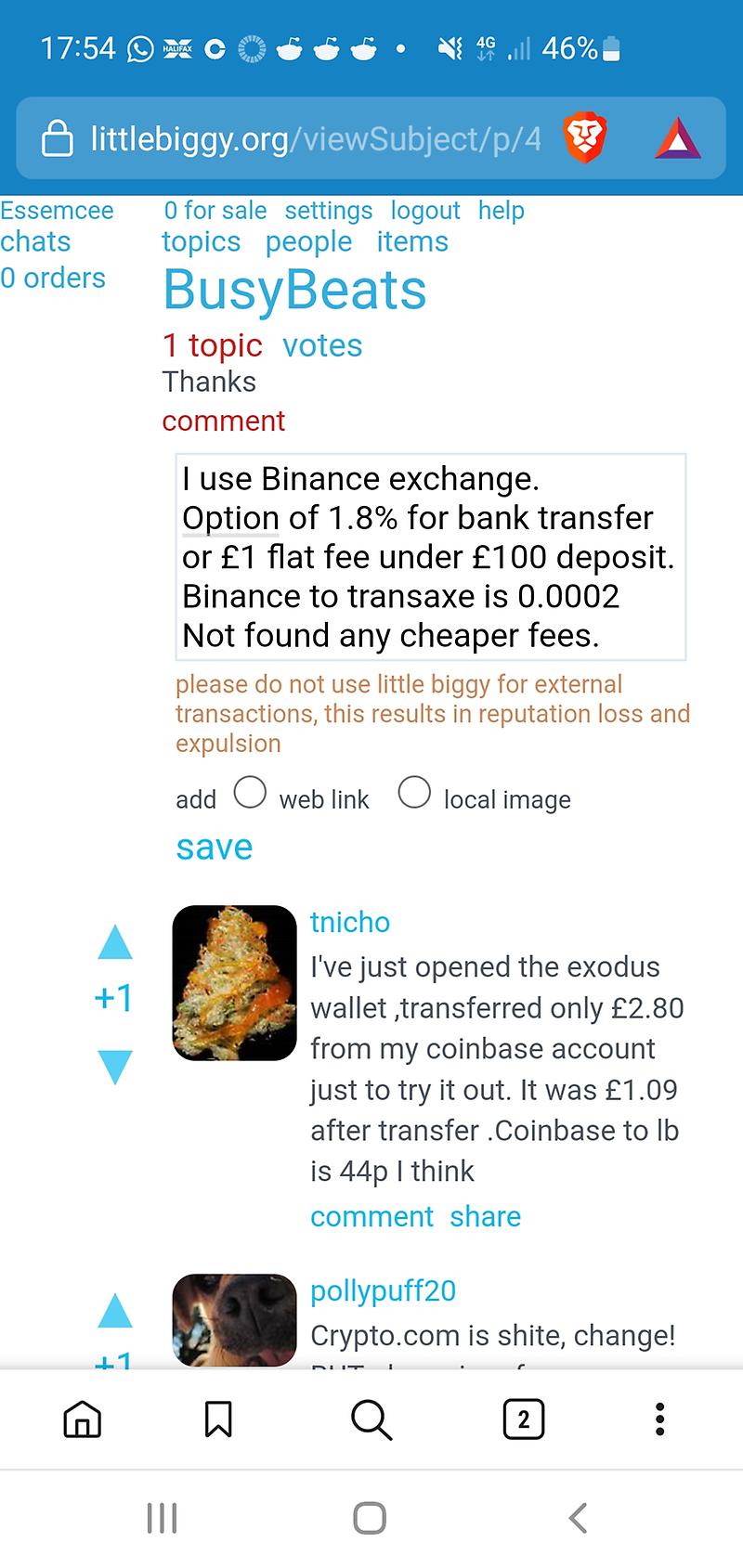Open Brave Shields lion icon
This screenshot has height=1568, width=743.
pos(585,139)
